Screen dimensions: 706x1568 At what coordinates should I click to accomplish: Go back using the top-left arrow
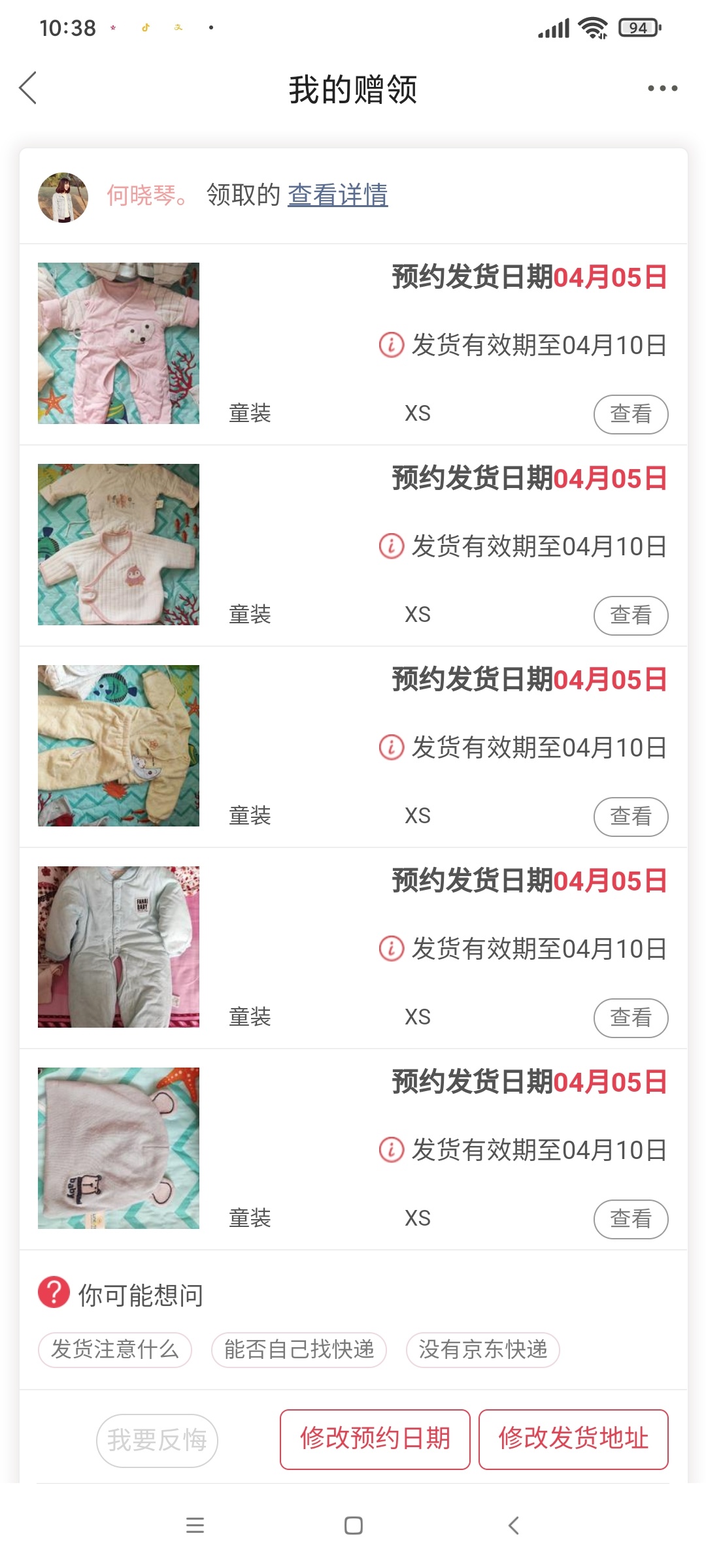coord(28,88)
